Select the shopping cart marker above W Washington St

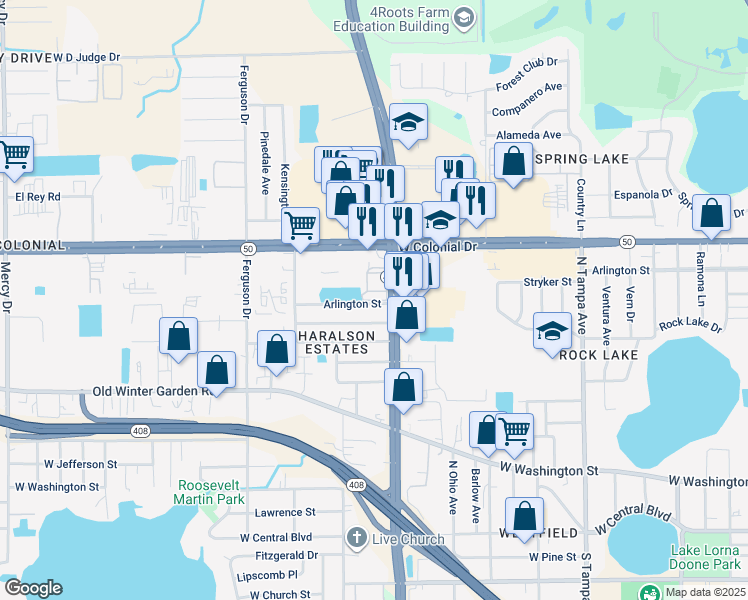[514, 432]
